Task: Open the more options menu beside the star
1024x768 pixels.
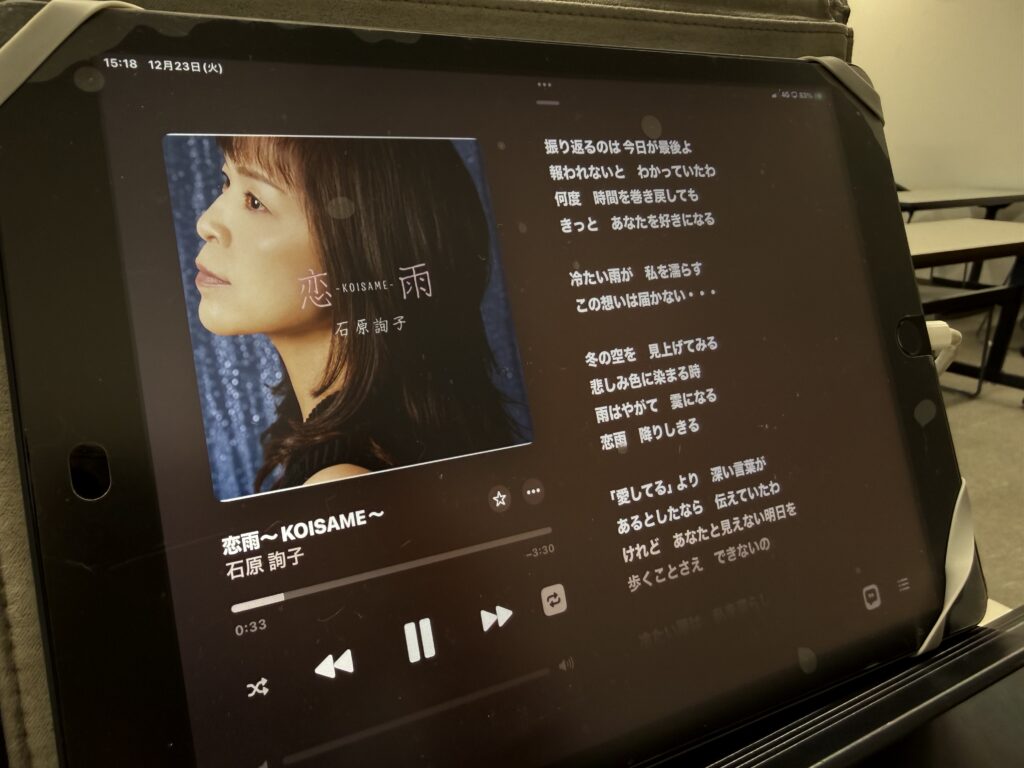Action: coord(534,490)
